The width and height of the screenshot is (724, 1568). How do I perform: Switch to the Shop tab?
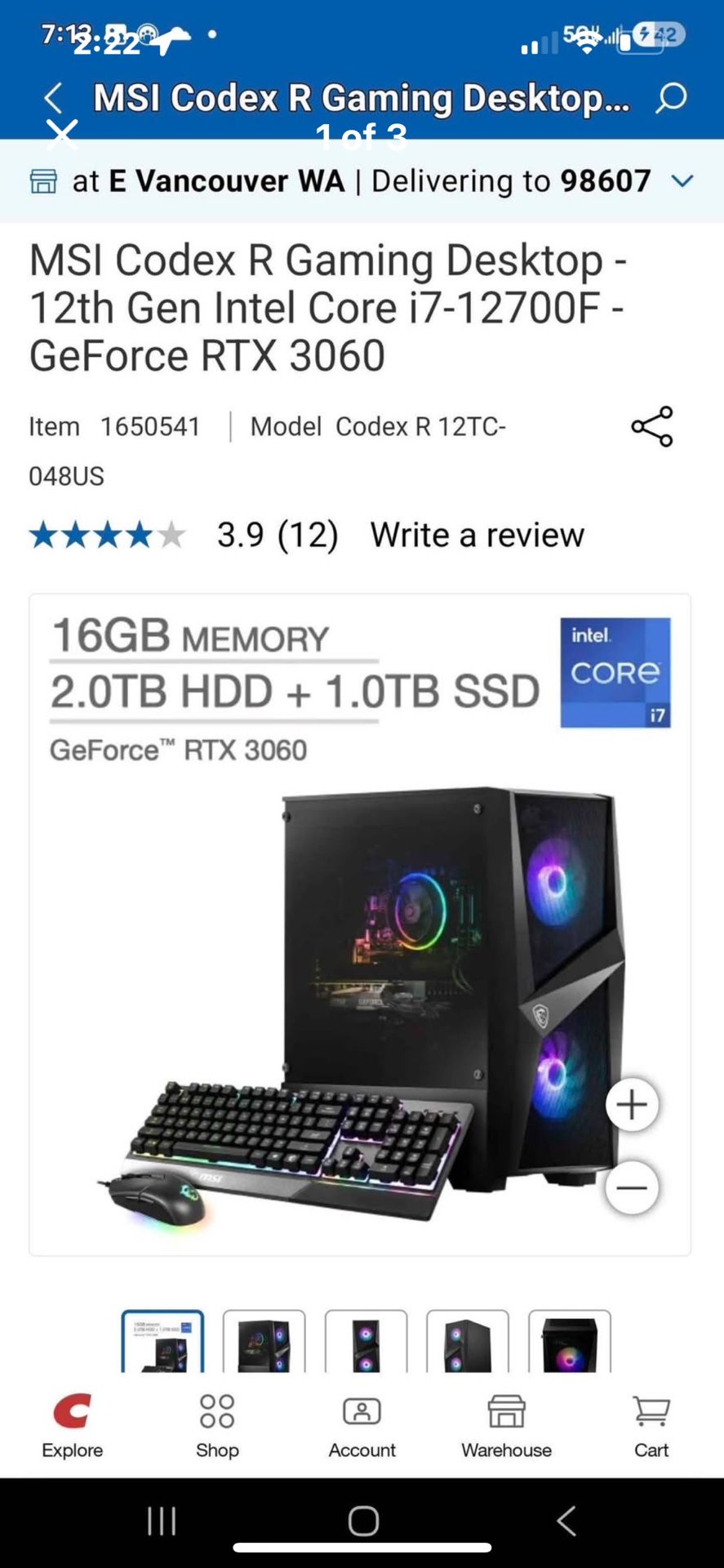pyautogui.click(x=217, y=1426)
